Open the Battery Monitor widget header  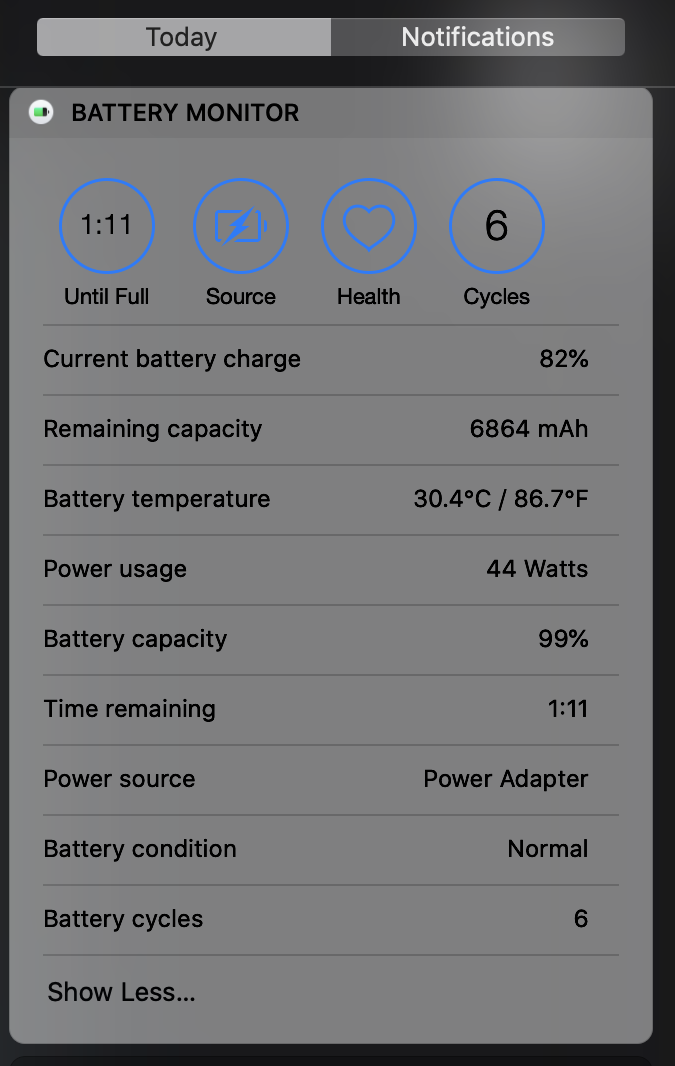pos(330,113)
